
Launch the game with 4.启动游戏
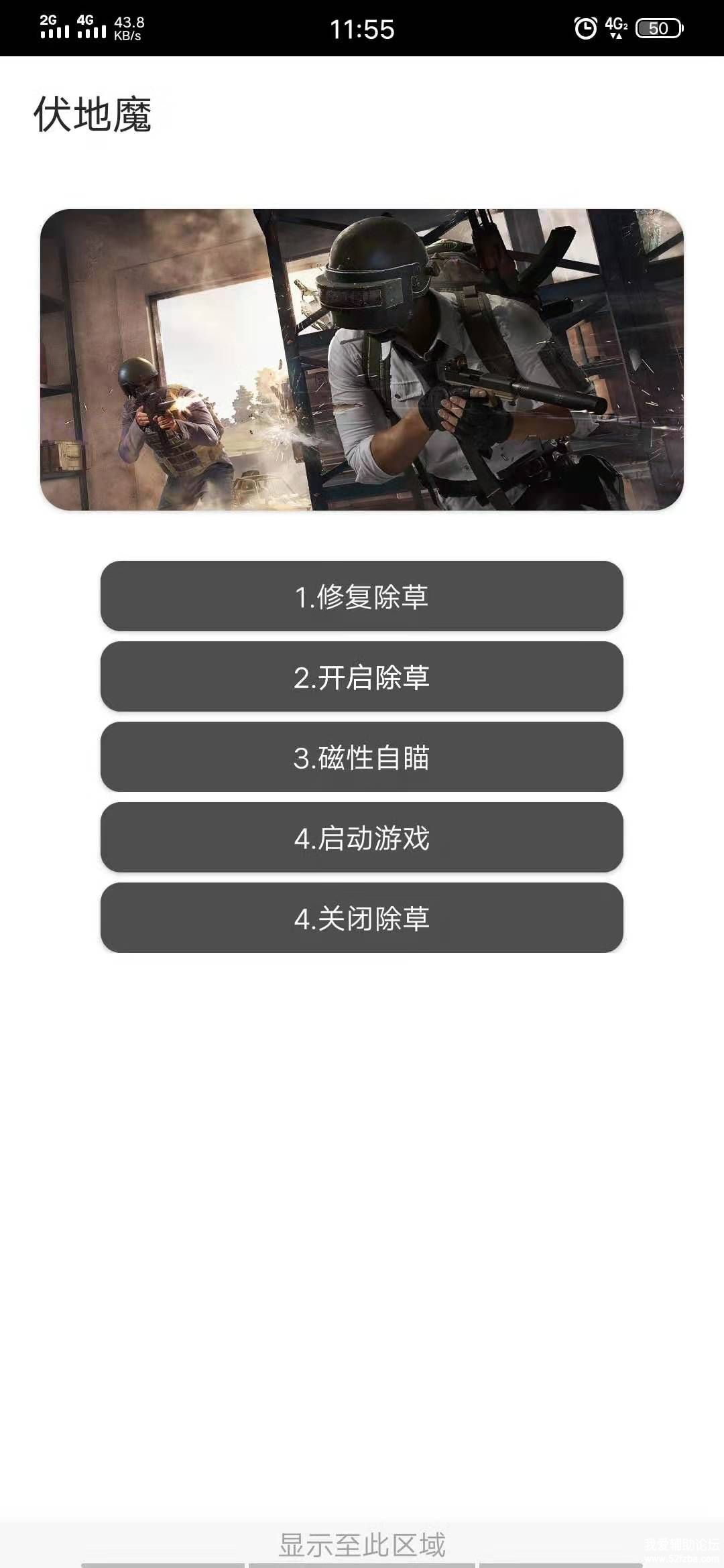362,838
